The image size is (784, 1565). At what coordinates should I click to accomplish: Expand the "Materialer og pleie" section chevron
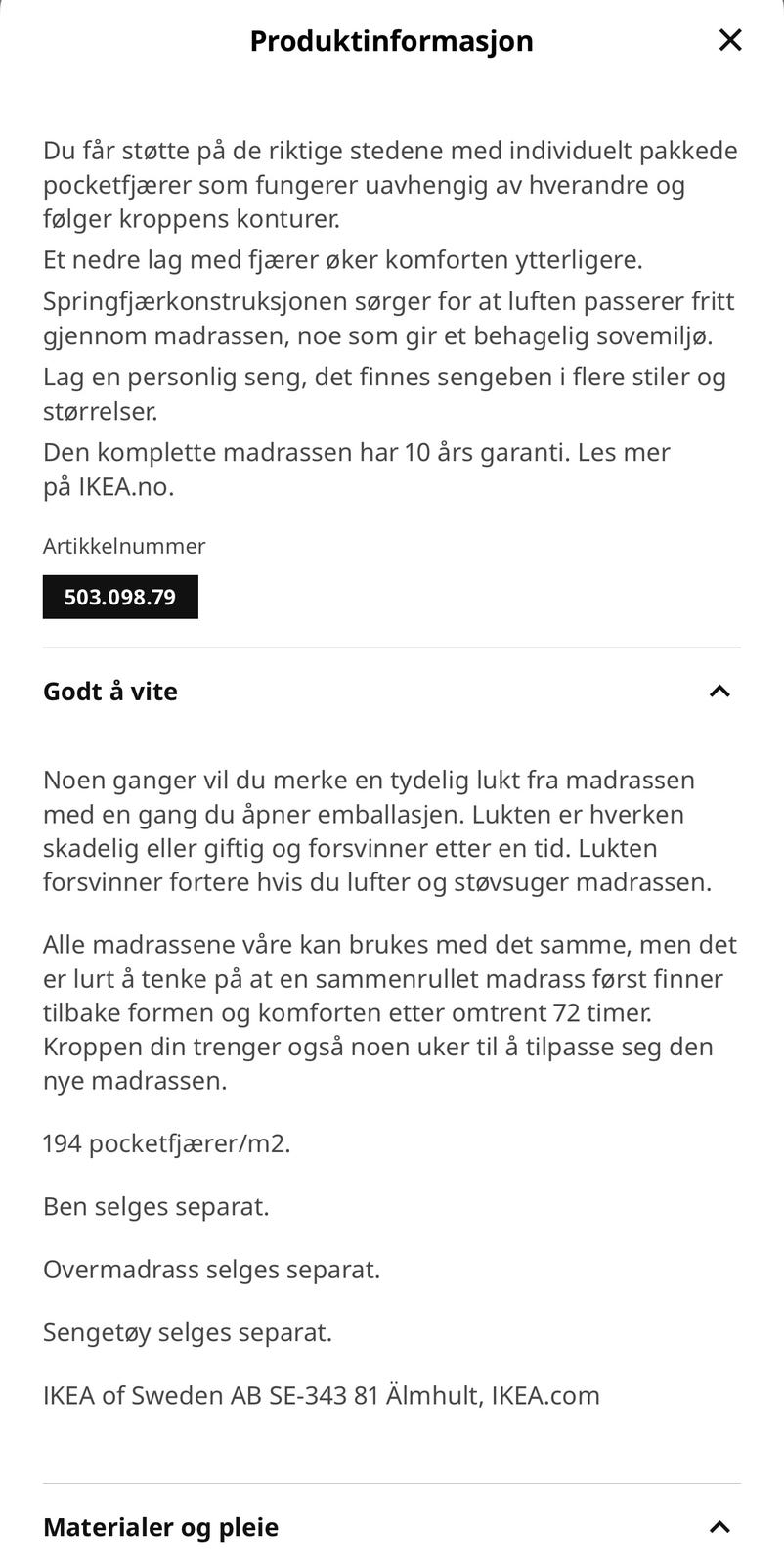(x=720, y=1526)
